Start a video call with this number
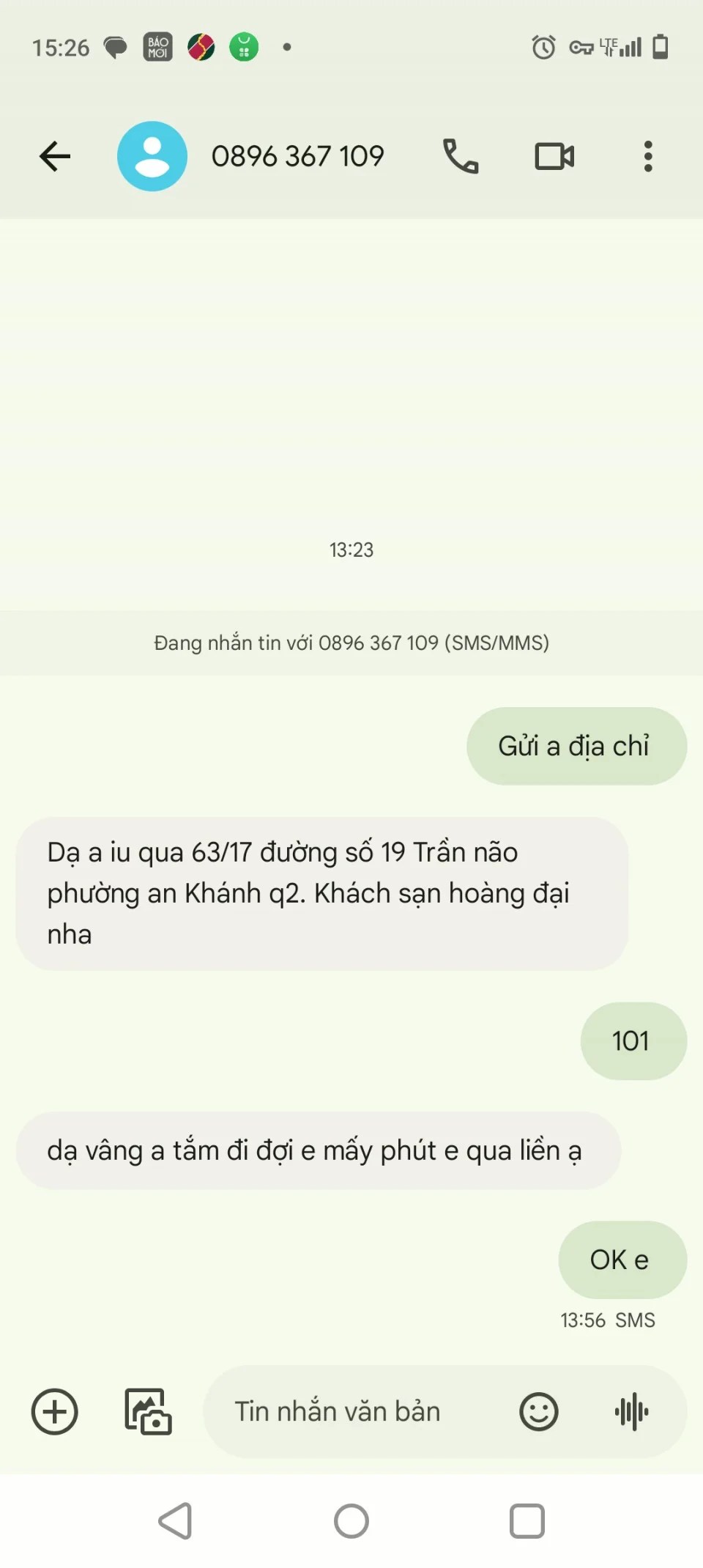 pos(554,156)
